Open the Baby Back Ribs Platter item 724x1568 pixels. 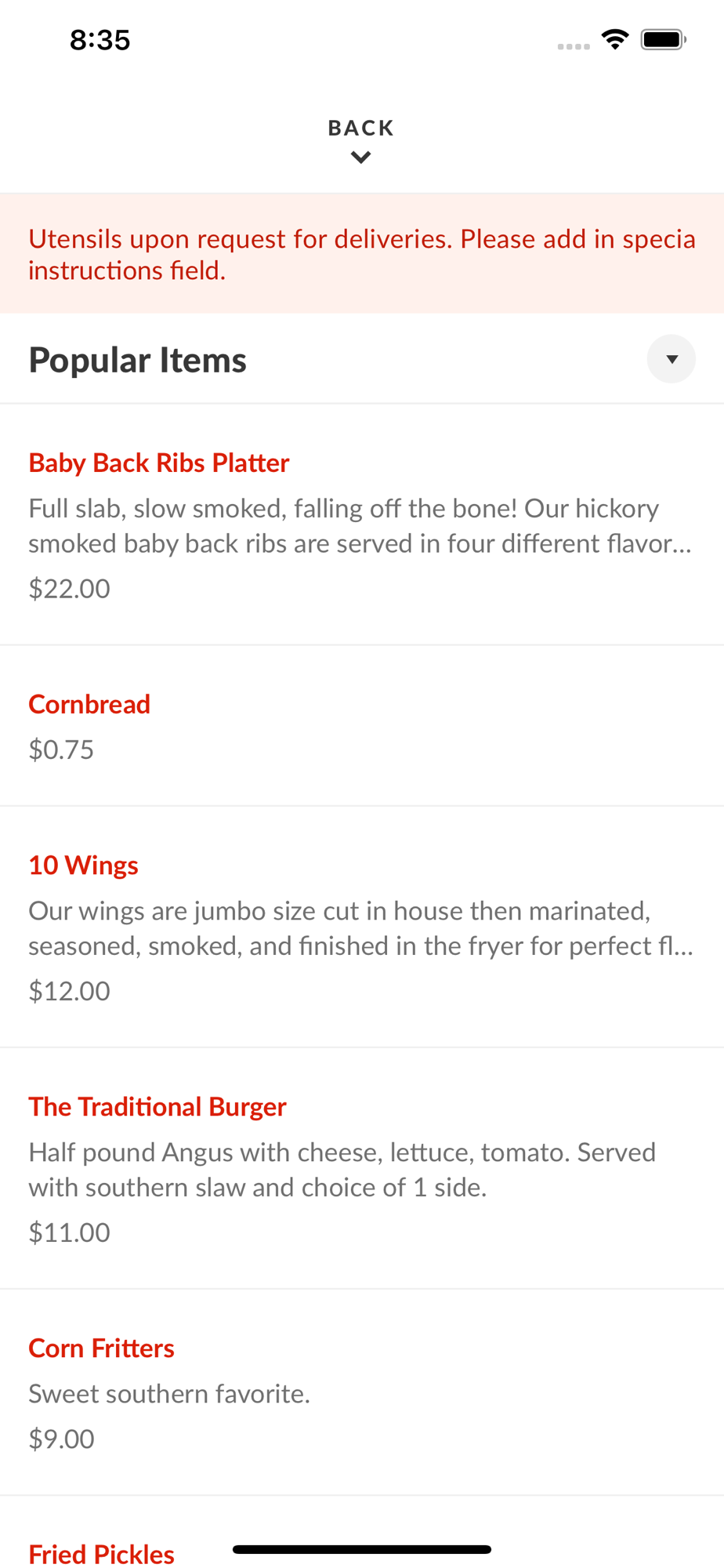click(159, 463)
